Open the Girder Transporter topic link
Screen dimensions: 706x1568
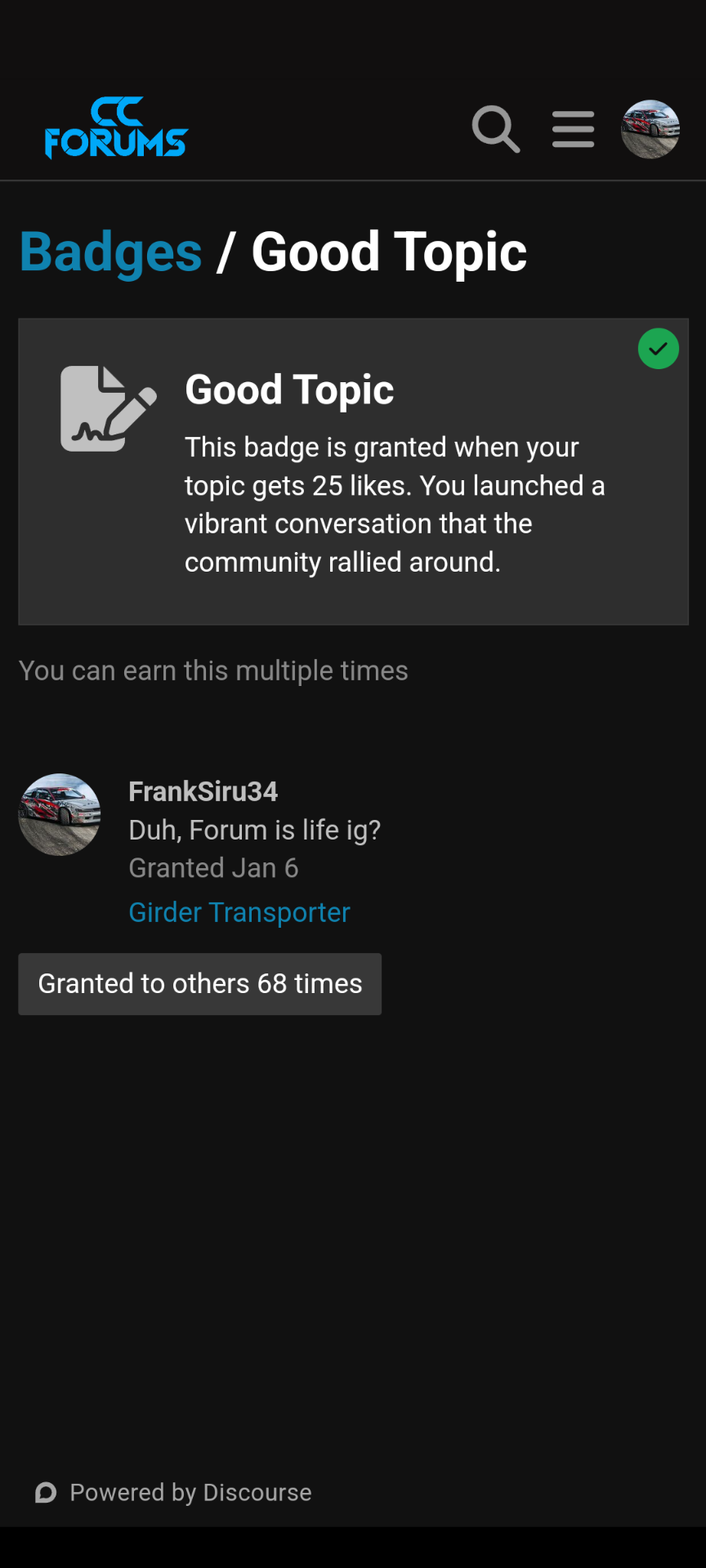pyautogui.click(x=239, y=912)
